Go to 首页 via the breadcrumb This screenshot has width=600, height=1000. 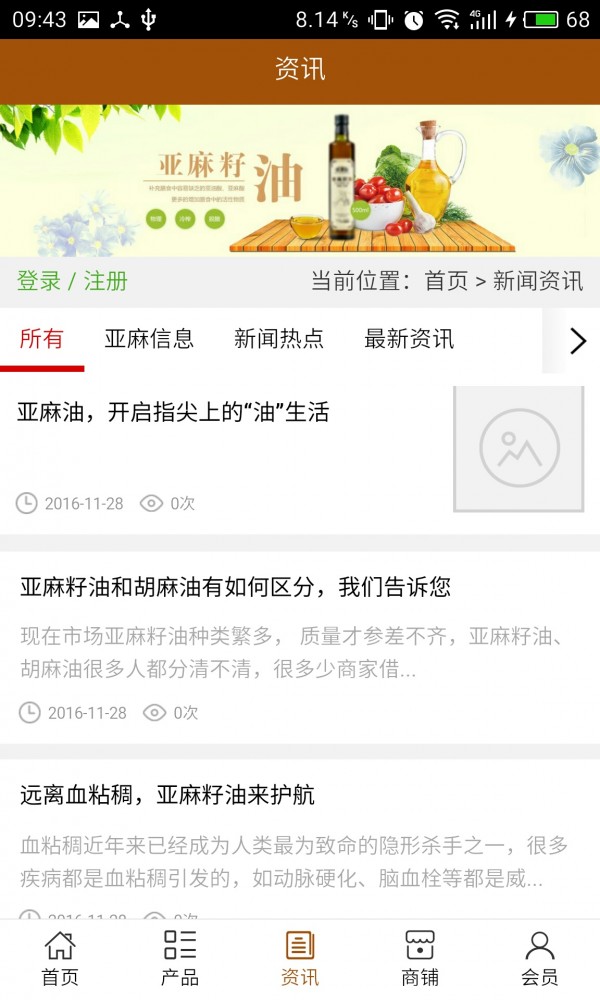[446, 281]
